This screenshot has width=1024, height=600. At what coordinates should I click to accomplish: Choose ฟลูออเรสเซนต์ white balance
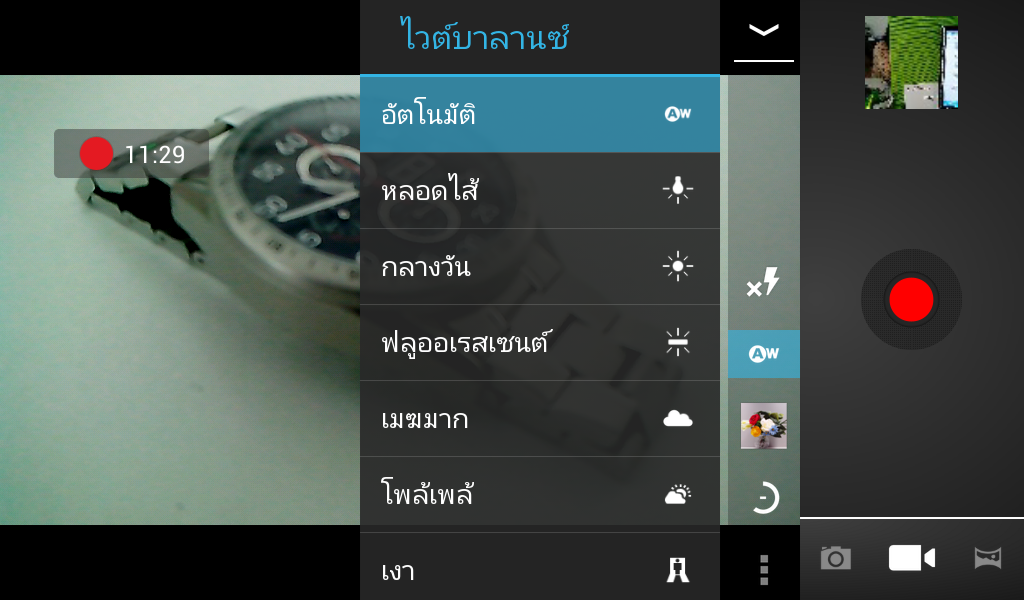(x=539, y=343)
